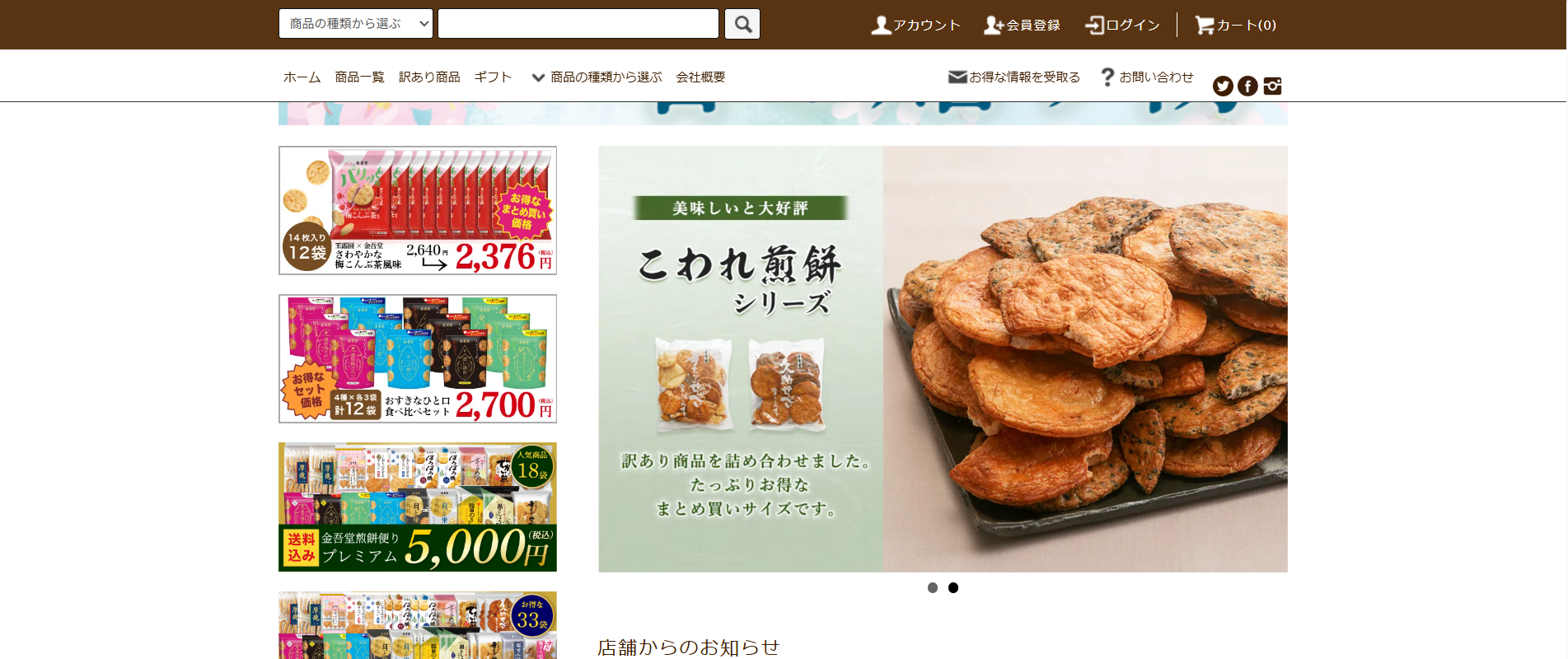
Task: Open the ログイン login page
Action: (x=1122, y=26)
